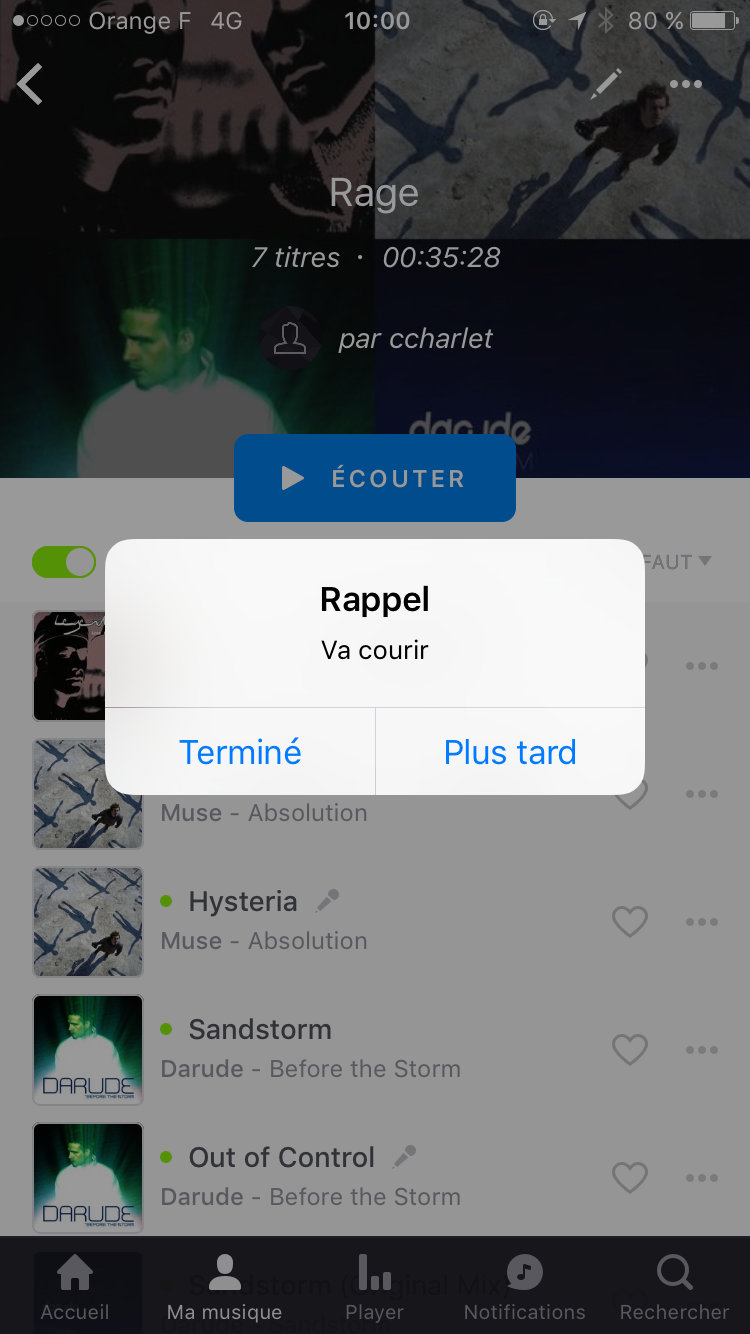This screenshot has width=750, height=1334.
Task: Toggle the green switch above the track list
Action: click(x=64, y=562)
